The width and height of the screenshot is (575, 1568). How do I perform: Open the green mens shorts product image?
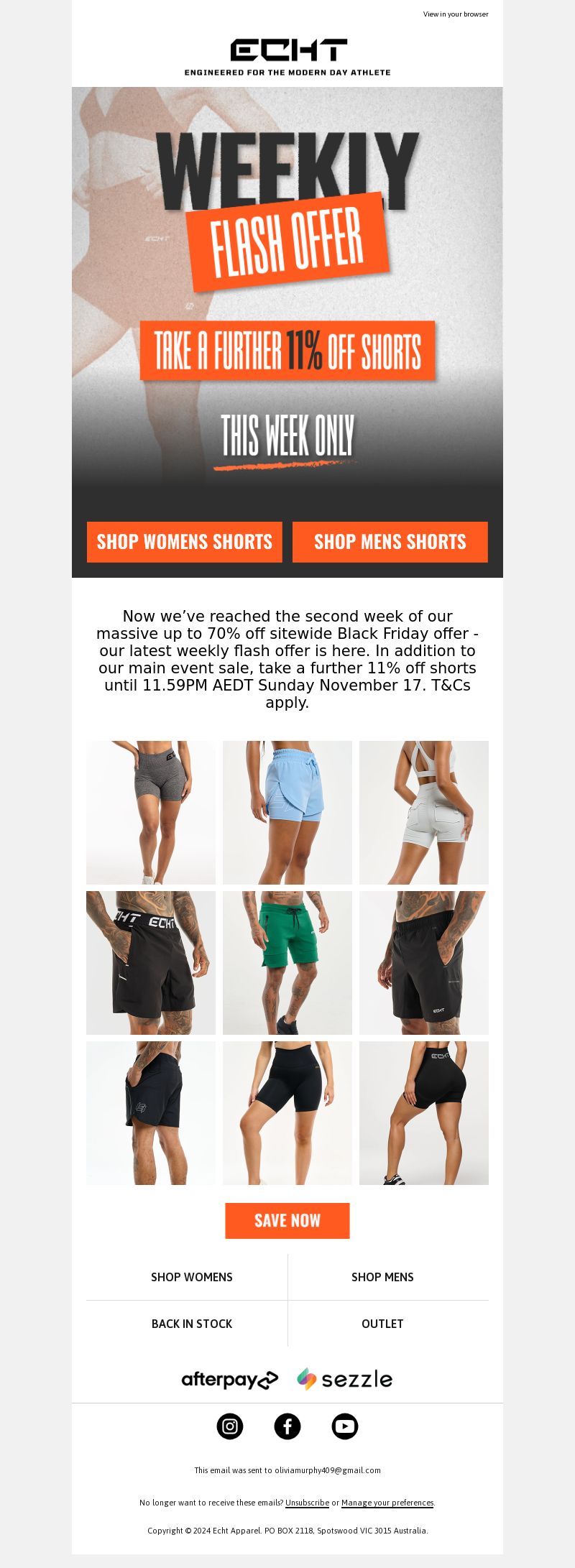tap(287, 962)
